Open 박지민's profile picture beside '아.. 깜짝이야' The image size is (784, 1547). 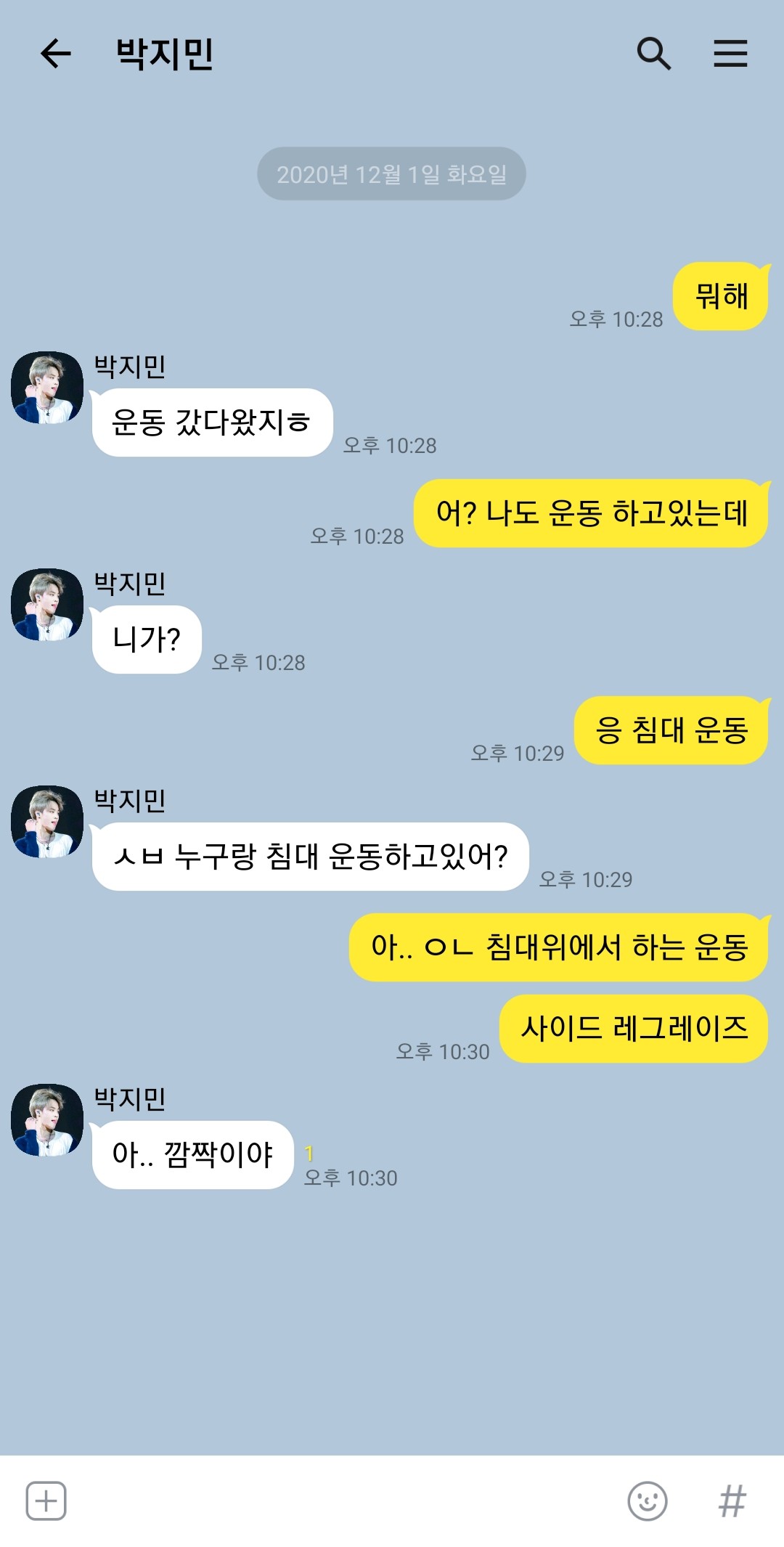click(47, 1120)
